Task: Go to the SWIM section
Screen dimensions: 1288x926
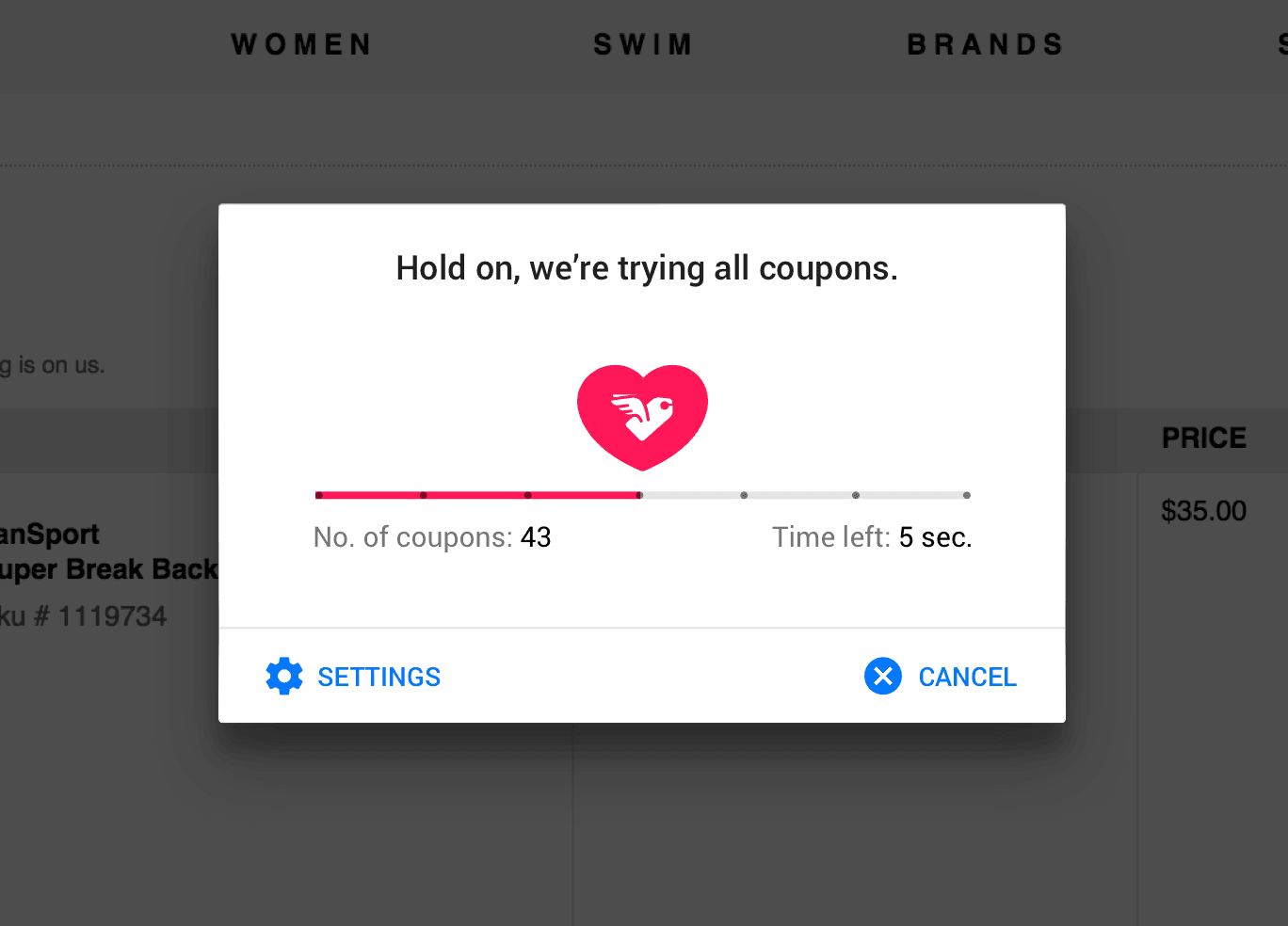Action: pos(644,44)
